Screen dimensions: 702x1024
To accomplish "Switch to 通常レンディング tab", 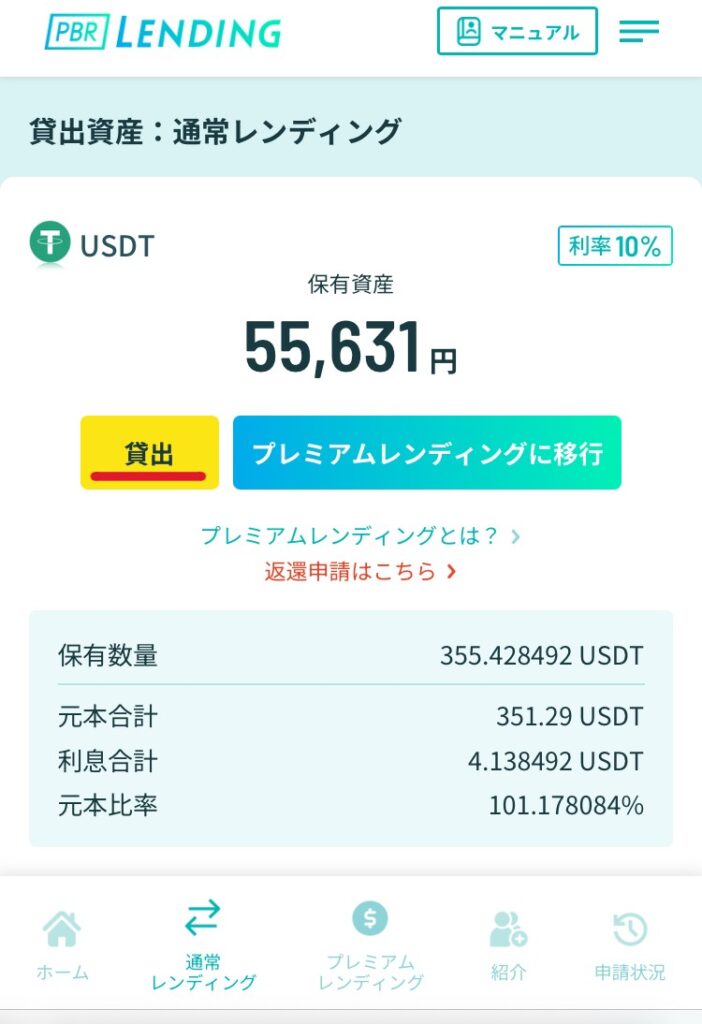I will [203, 946].
